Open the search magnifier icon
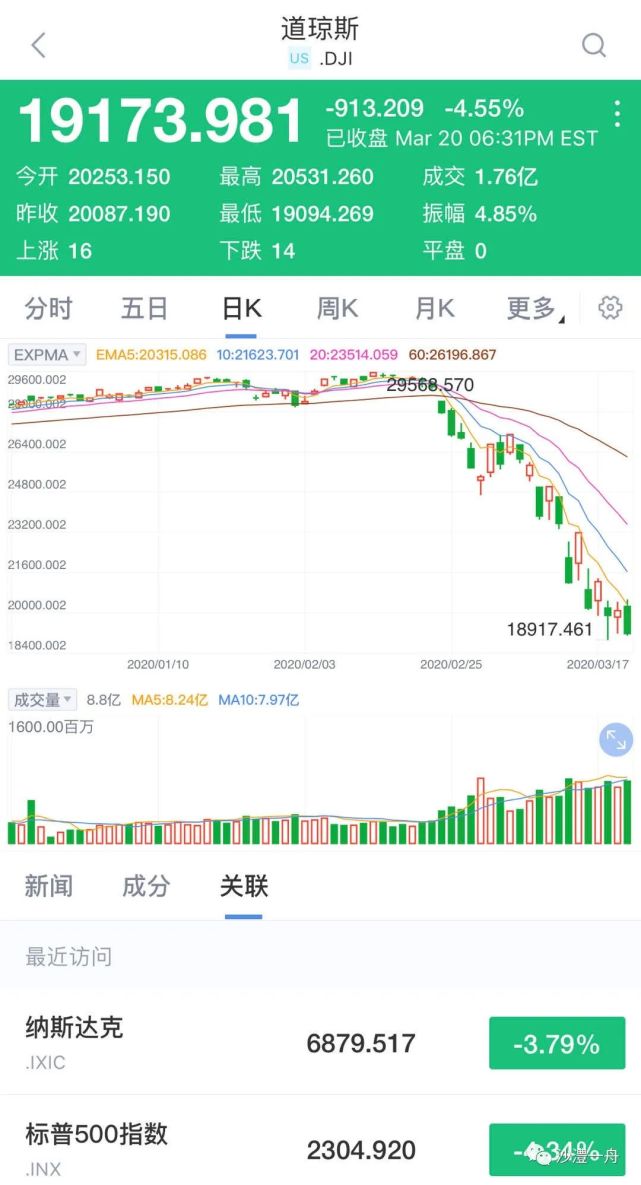 594,45
